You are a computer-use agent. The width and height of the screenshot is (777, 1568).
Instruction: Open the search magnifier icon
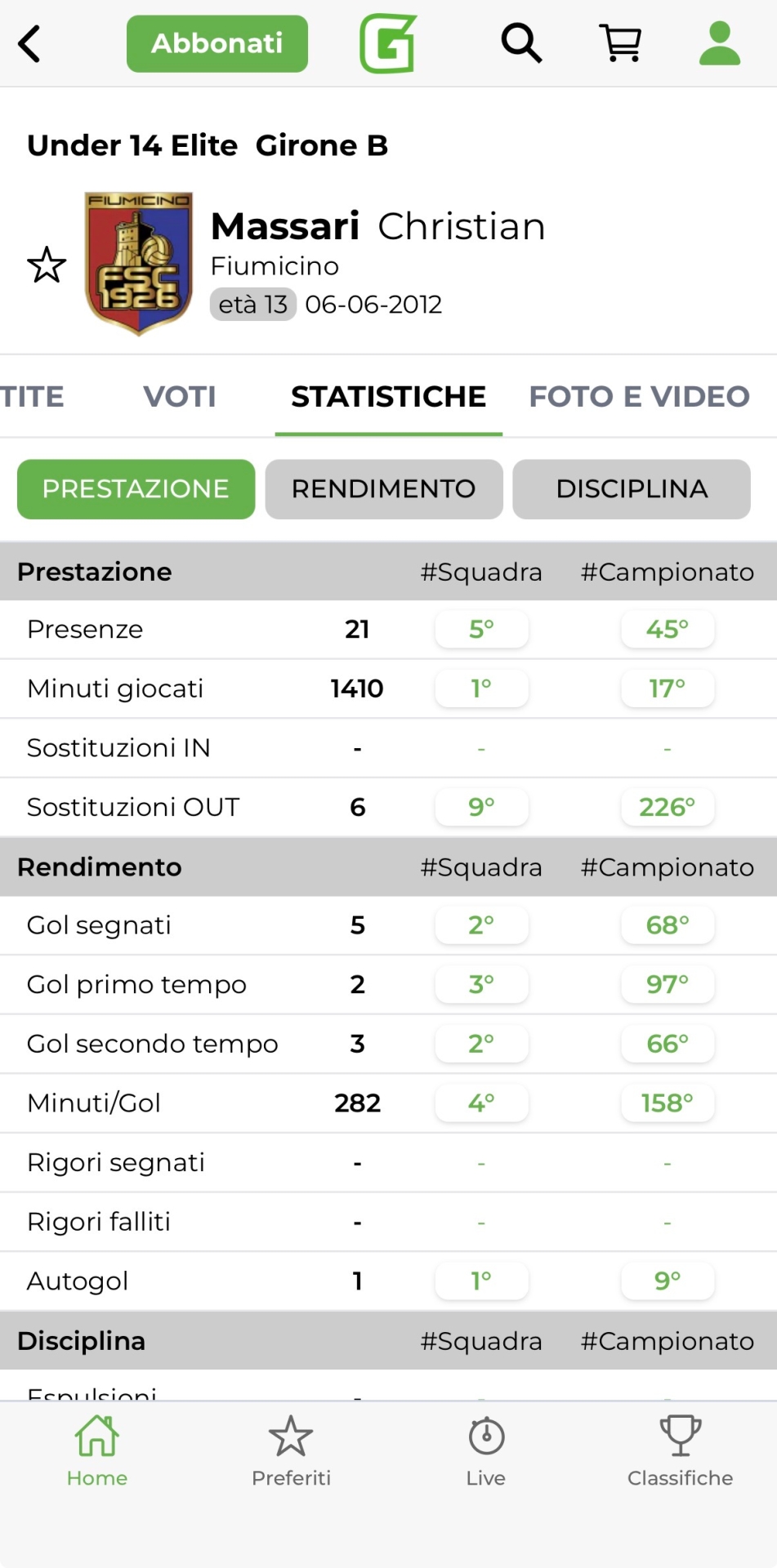pos(521,42)
